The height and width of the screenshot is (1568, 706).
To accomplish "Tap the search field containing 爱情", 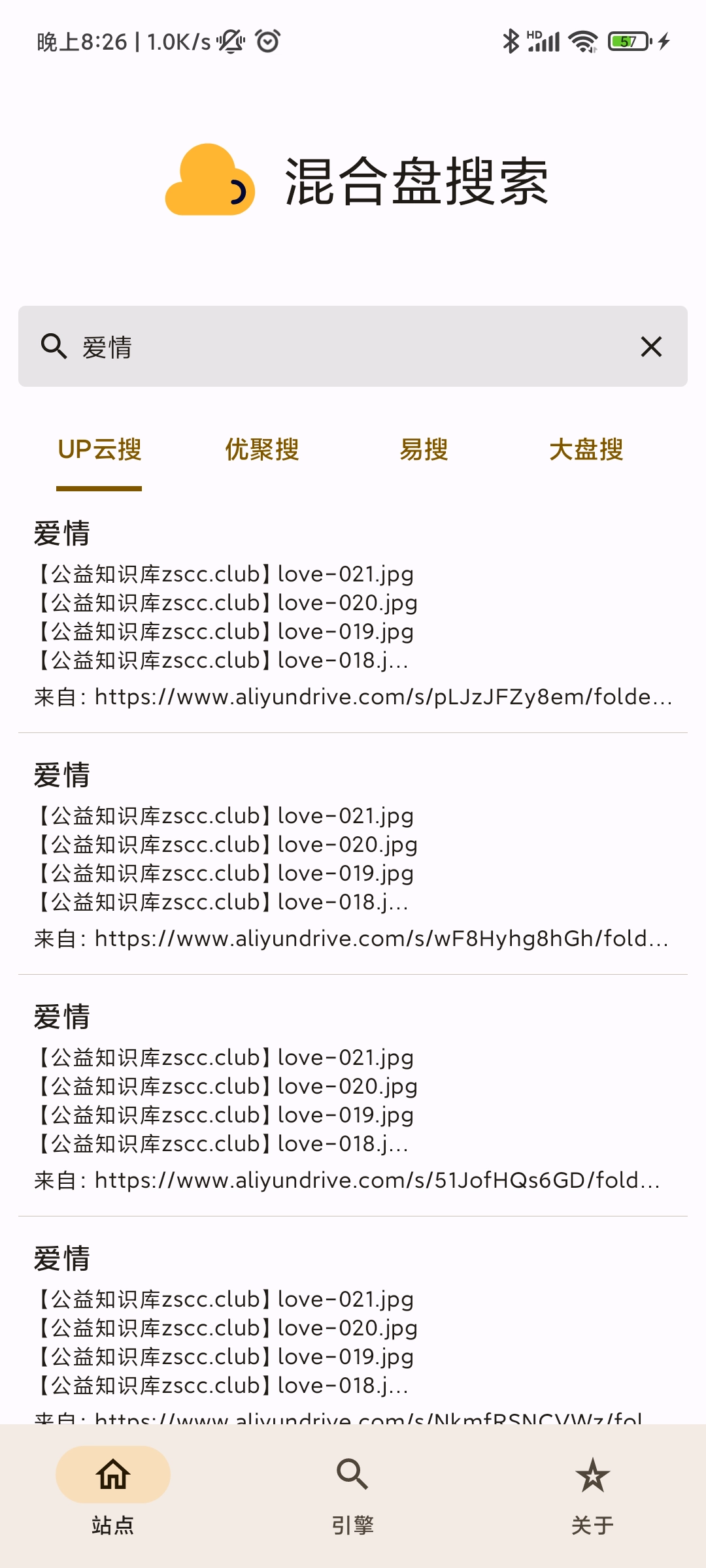I will coord(353,347).
